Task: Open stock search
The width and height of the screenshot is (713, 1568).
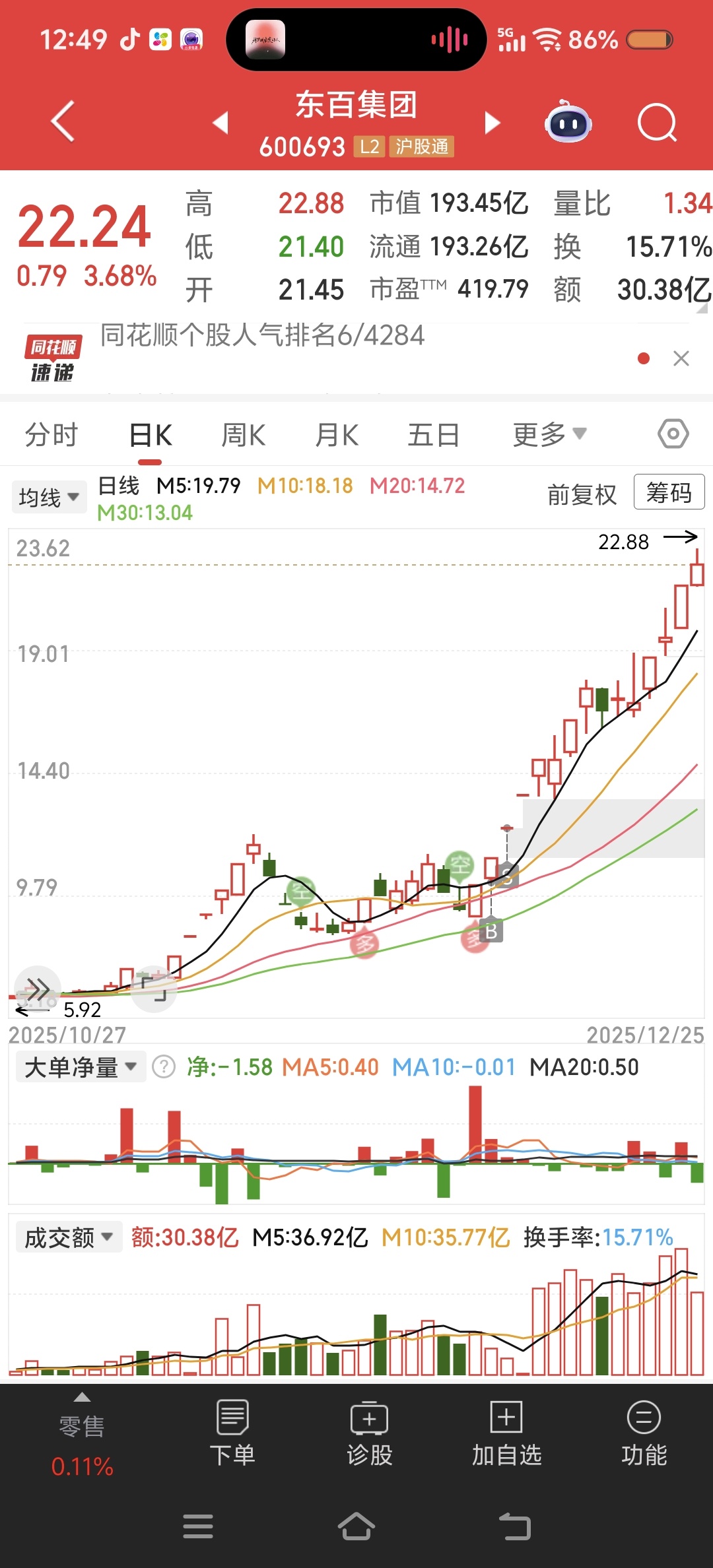Action: click(x=657, y=123)
